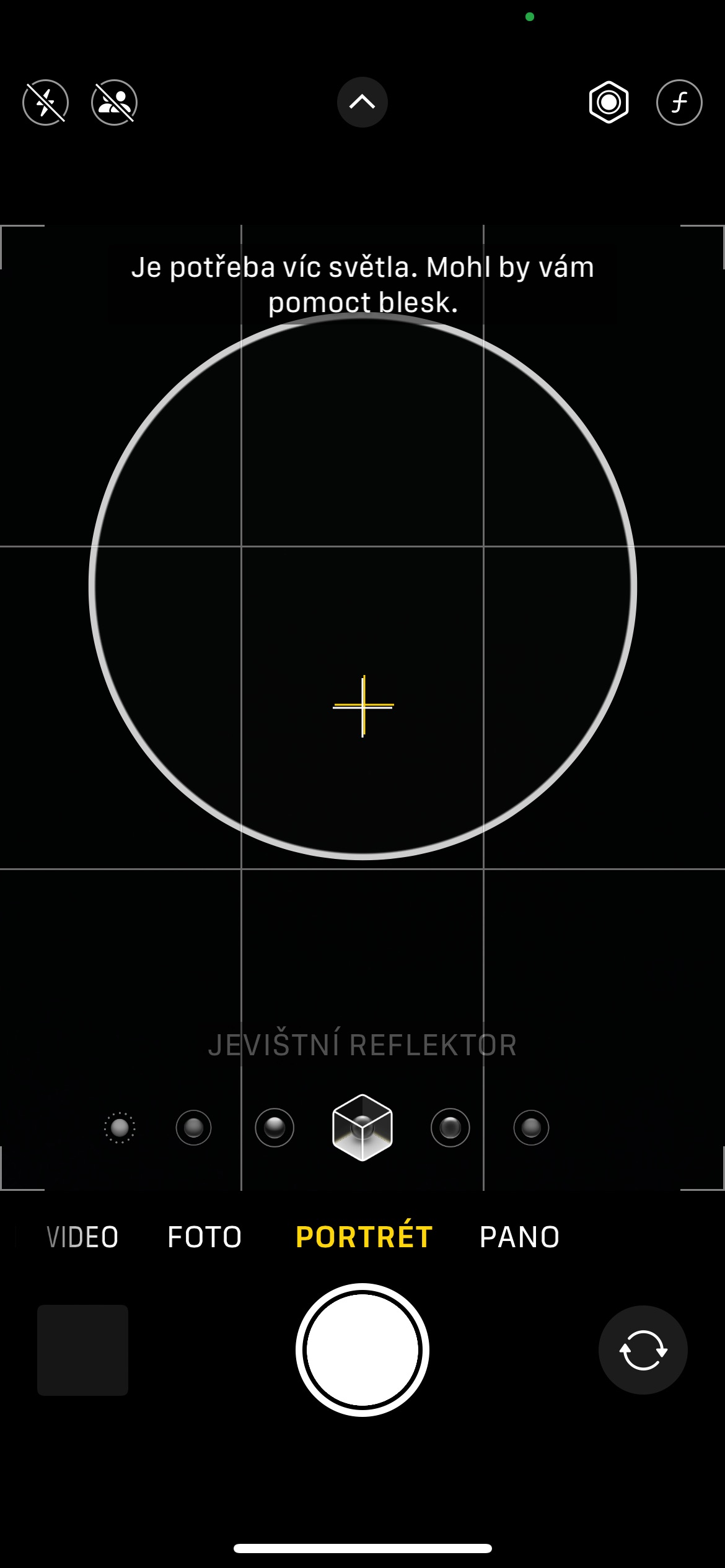The height and width of the screenshot is (1568, 725).
Task: Switch to VIDEO mode
Action: click(x=82, y=1237)
